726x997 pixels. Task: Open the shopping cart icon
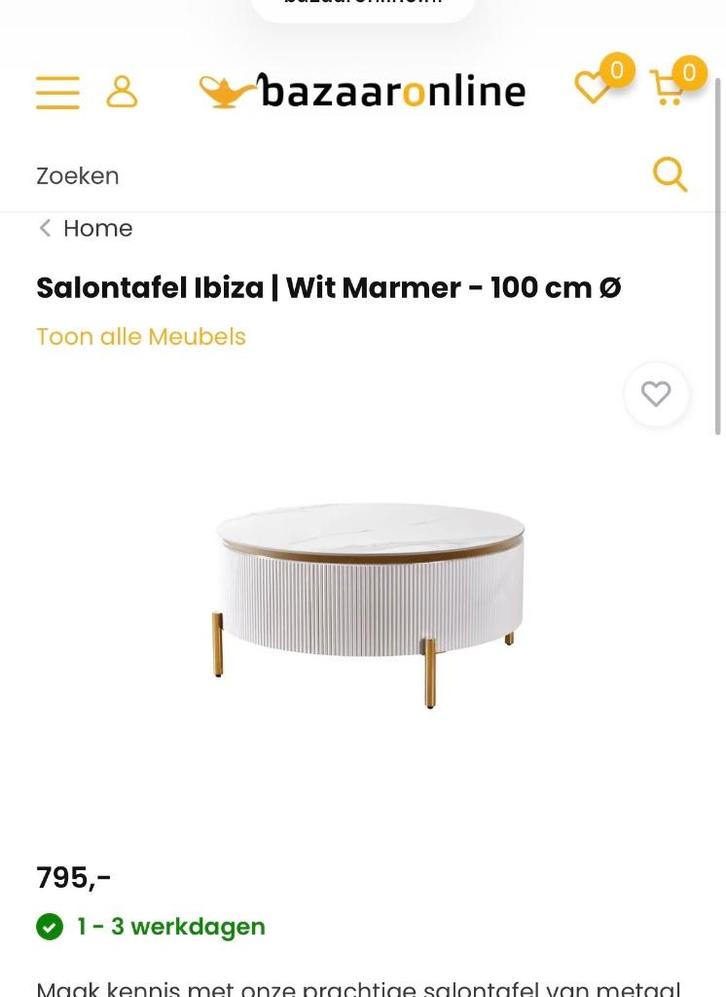pos(666,88)
